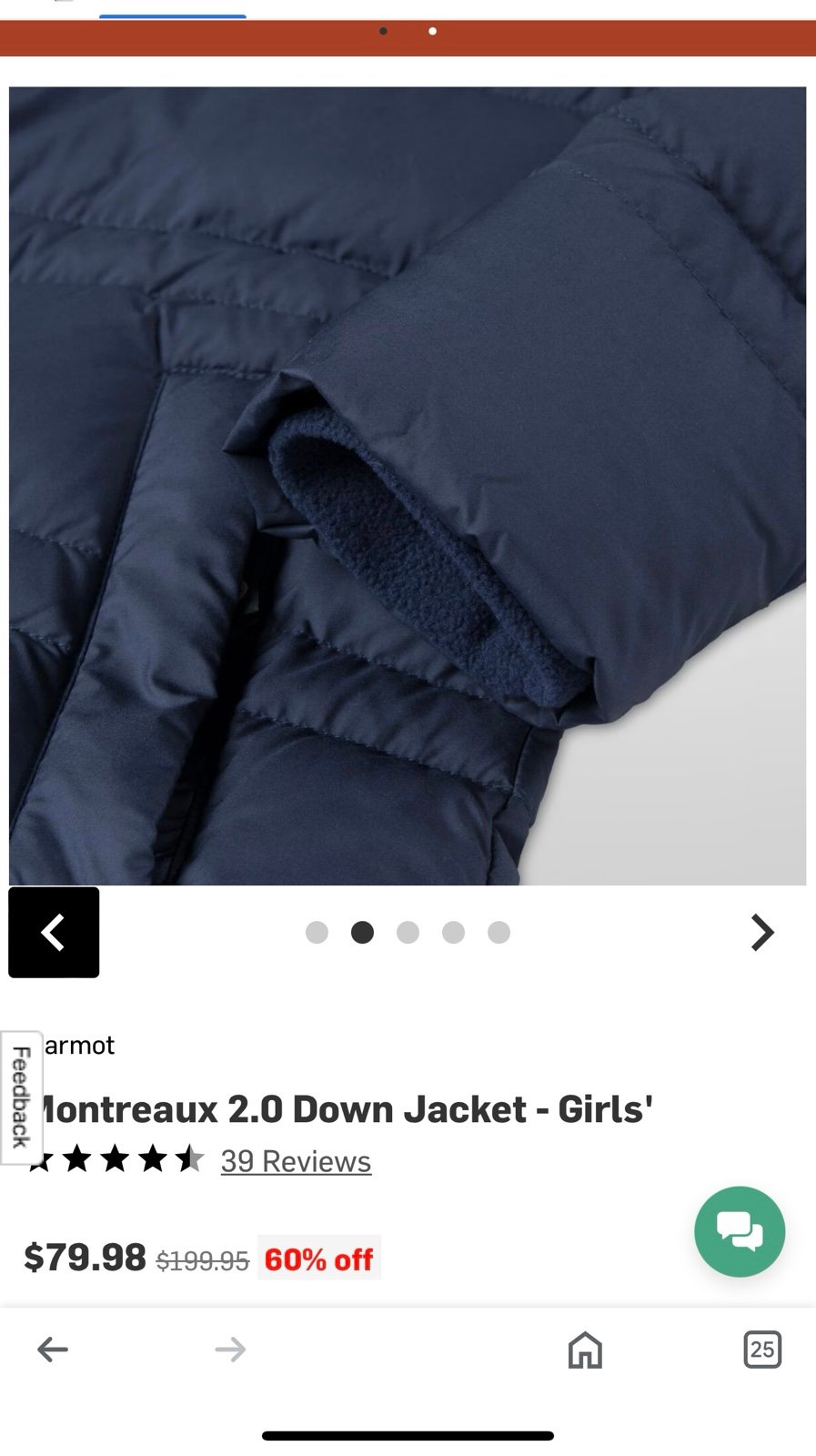The width and height of the screenshot is (816, 1456).
Task: Jump to the first image dot
Action: [x=317, y=932]
